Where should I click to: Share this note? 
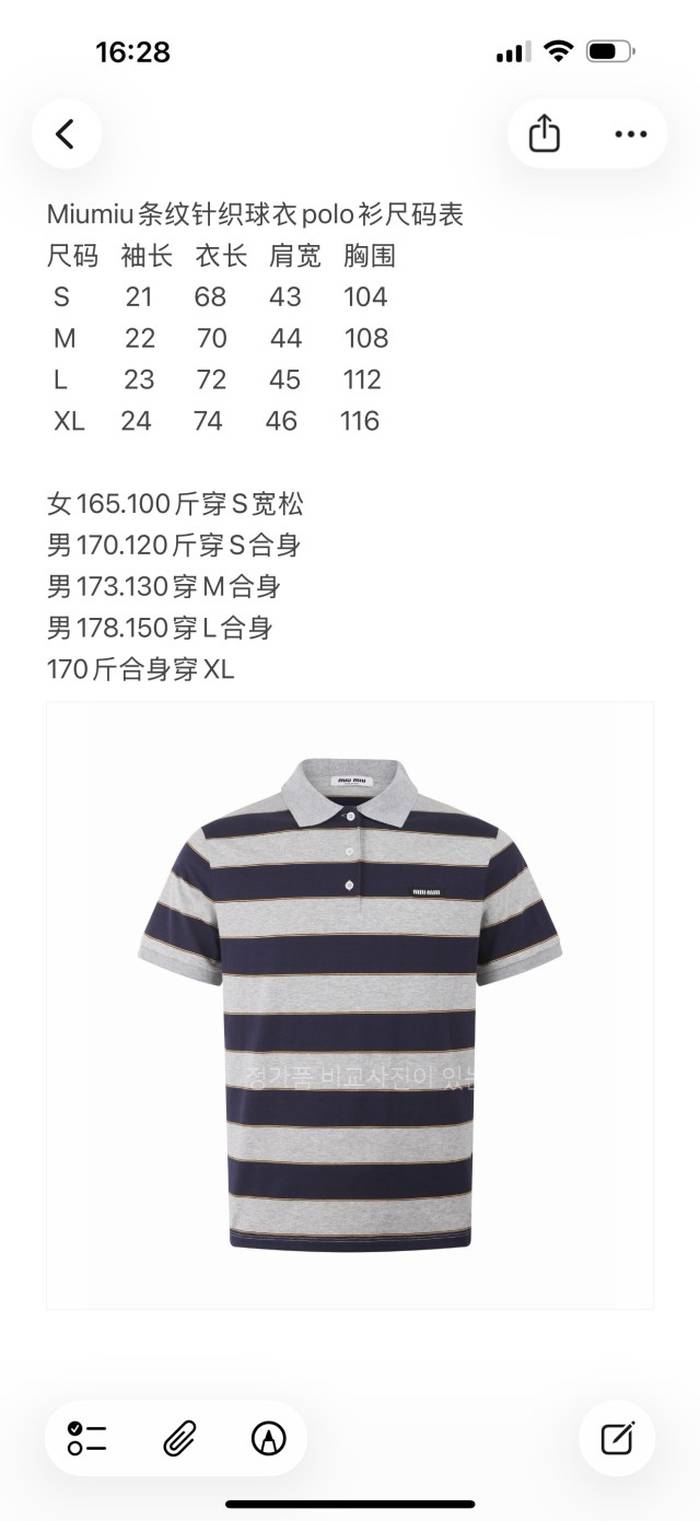[544, 134]
